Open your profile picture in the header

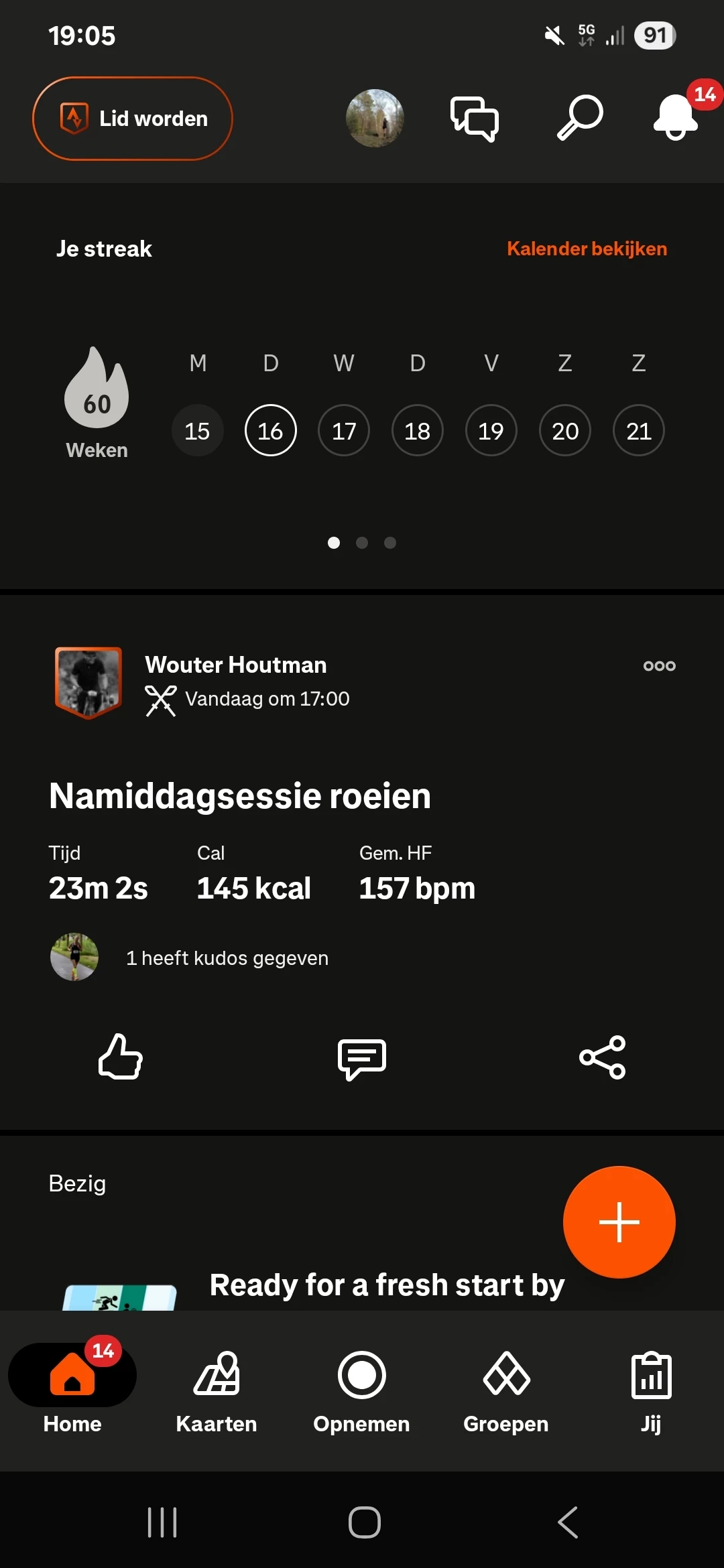pyautogui.click(x=375, y=119)
